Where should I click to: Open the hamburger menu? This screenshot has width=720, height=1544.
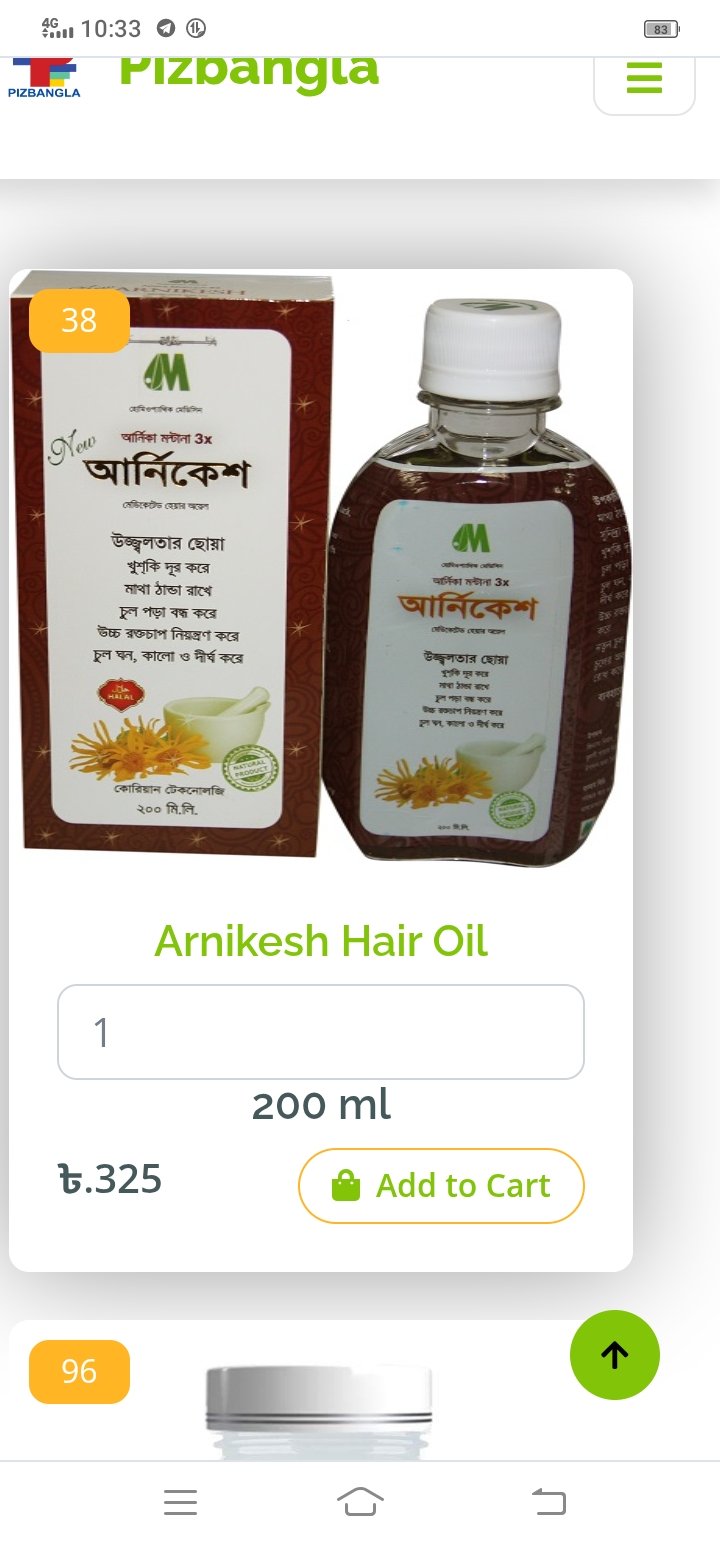tap(644, 78)
